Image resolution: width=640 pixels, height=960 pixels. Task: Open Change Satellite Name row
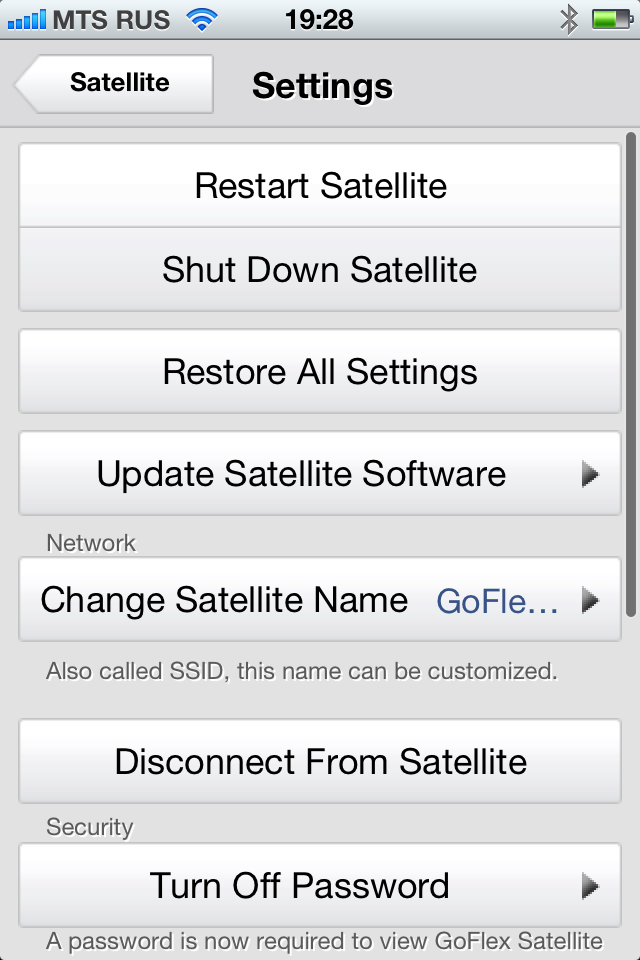[x=320, y=600]
